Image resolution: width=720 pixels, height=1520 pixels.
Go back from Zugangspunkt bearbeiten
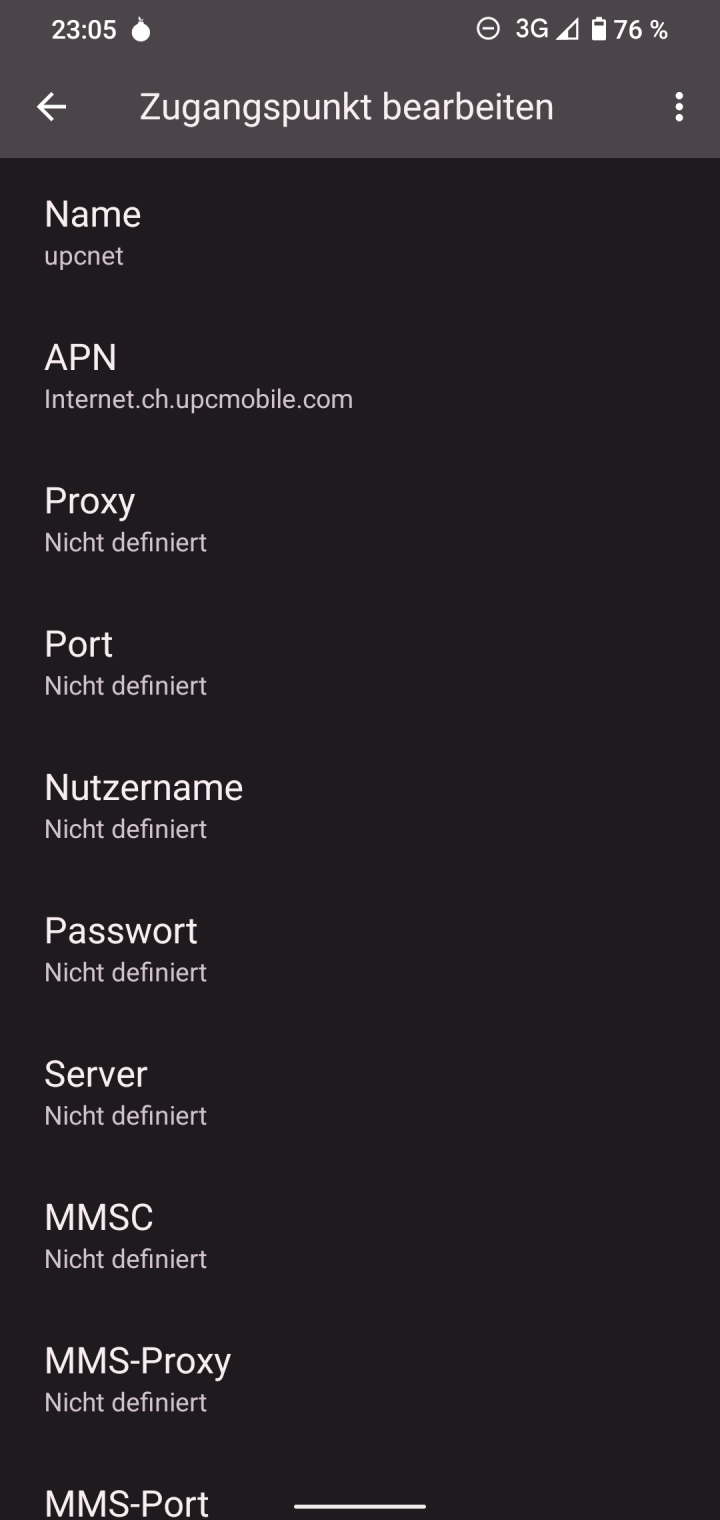51,107
